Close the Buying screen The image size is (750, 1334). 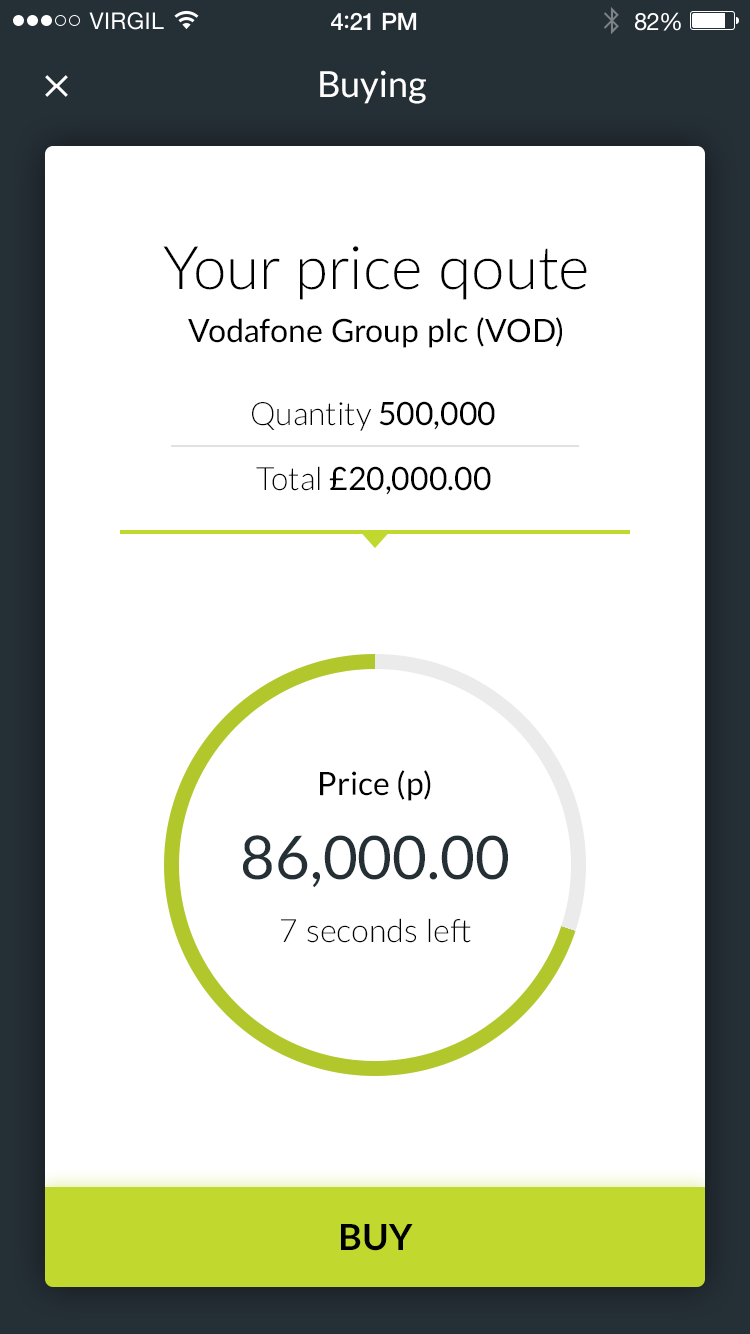[57, 86]
